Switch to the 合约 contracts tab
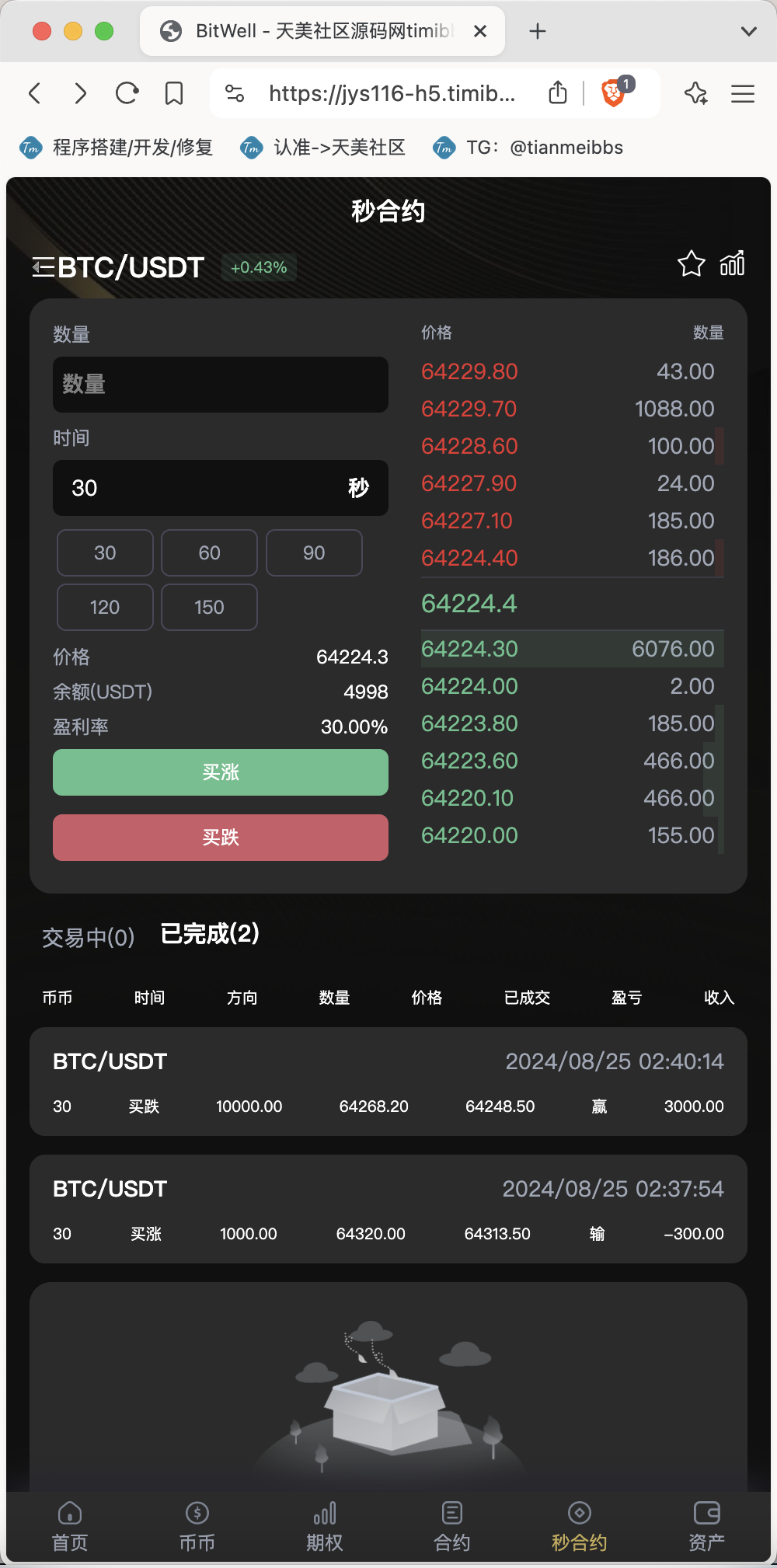This screenshot has height=1568, width=777. pos(452,1526)
